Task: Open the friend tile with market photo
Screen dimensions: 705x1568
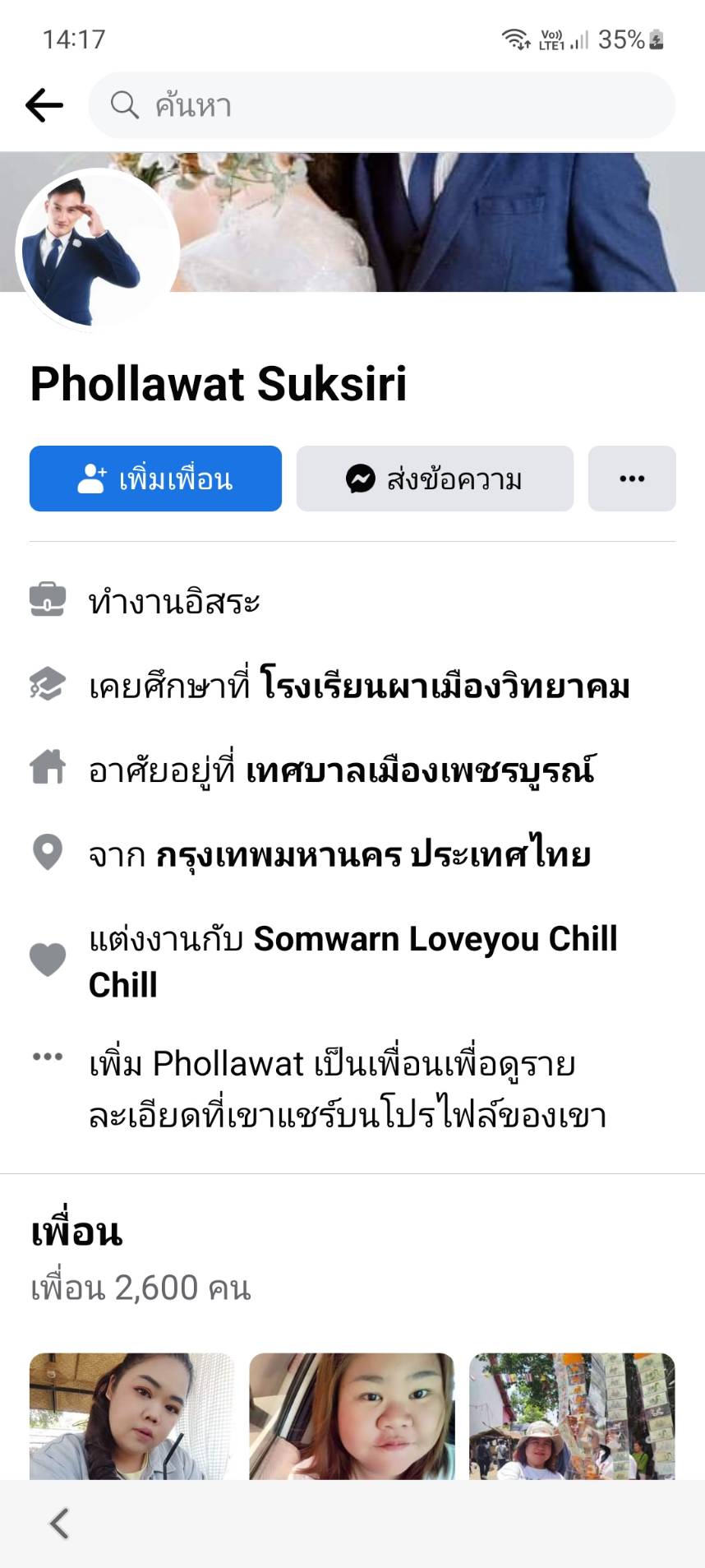Action: coord(572,1416)
